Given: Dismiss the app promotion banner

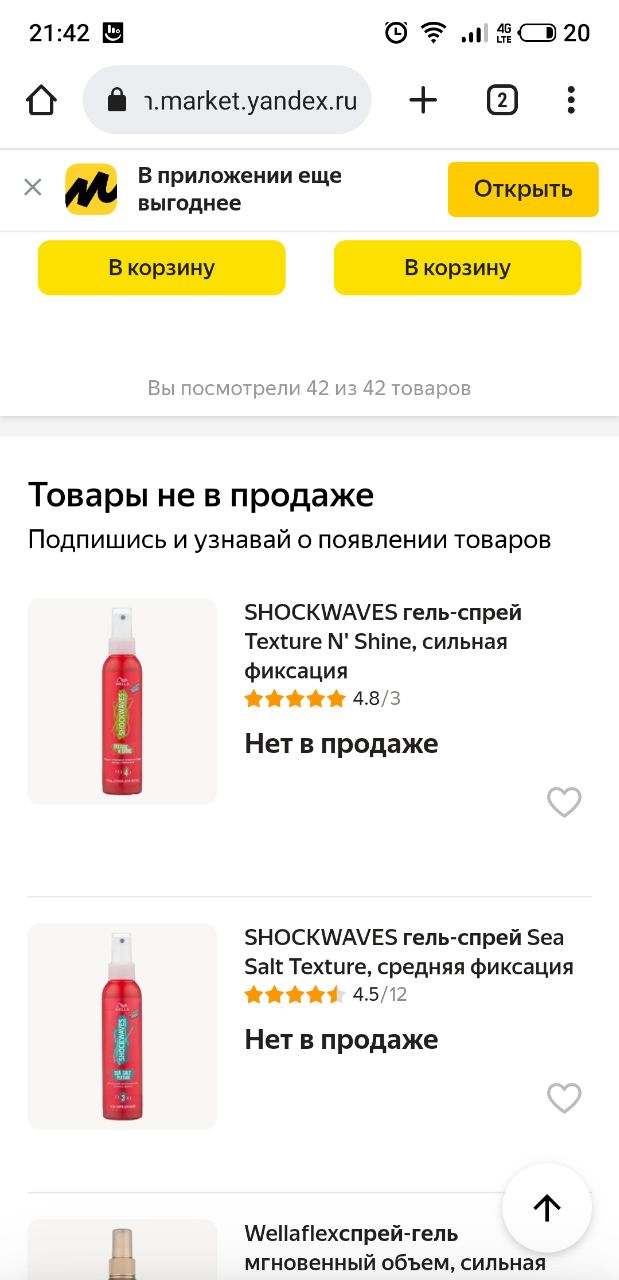Looking at the screenshot, I should click(x=33, y=187).
